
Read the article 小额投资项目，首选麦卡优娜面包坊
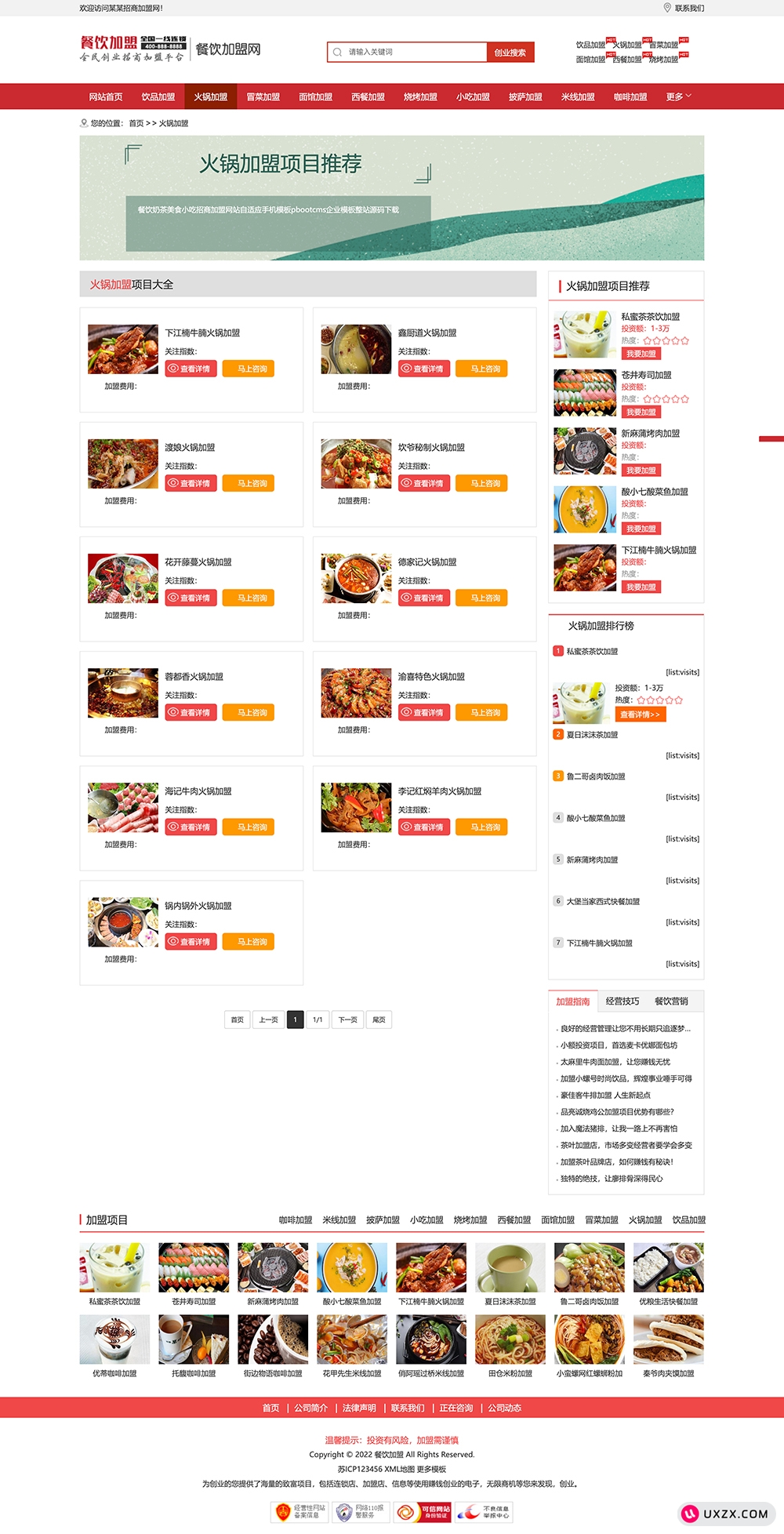coord(619,1045)
